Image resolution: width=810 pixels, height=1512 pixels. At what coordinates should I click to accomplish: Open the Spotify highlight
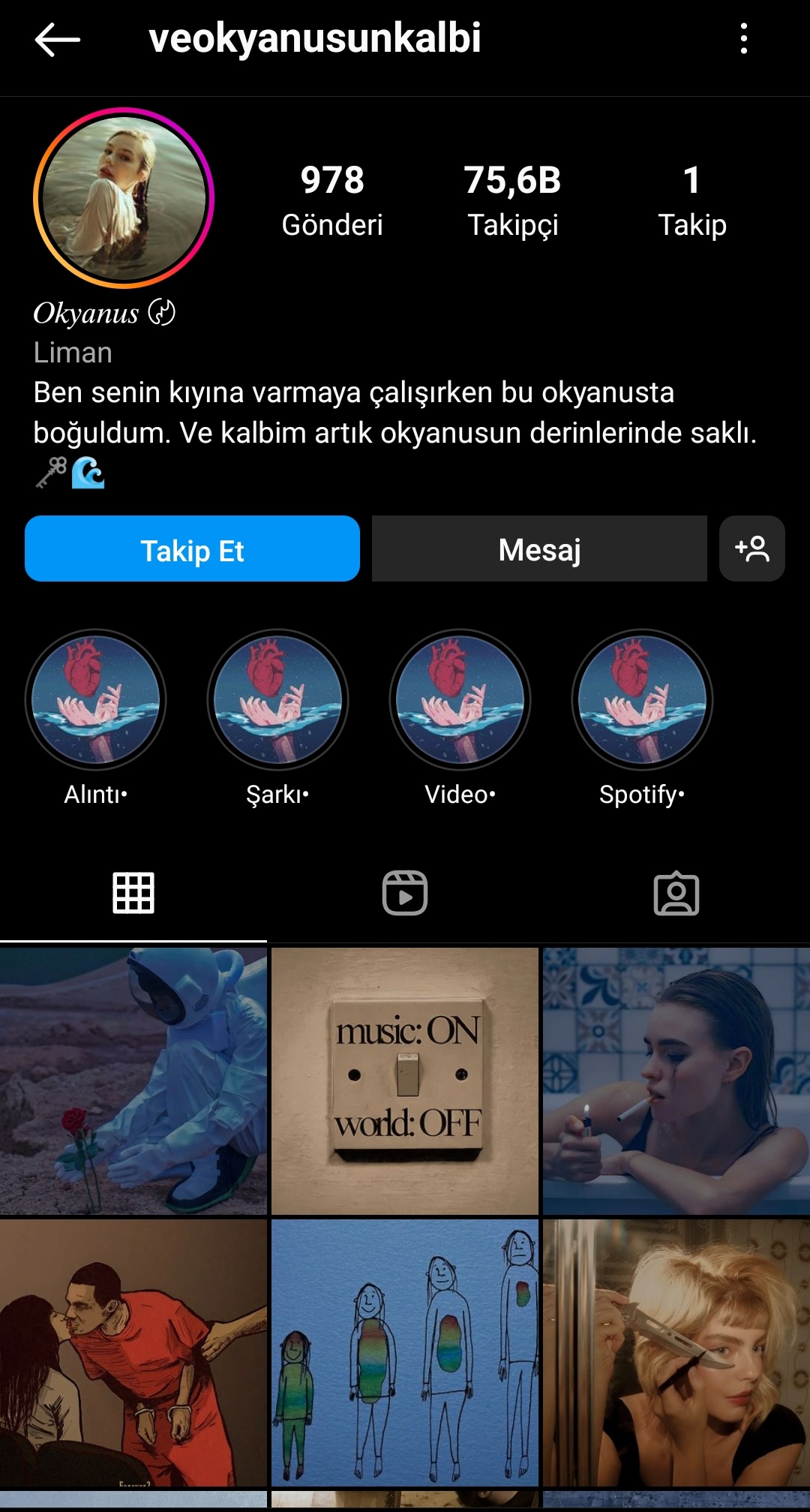click(642, 699)
